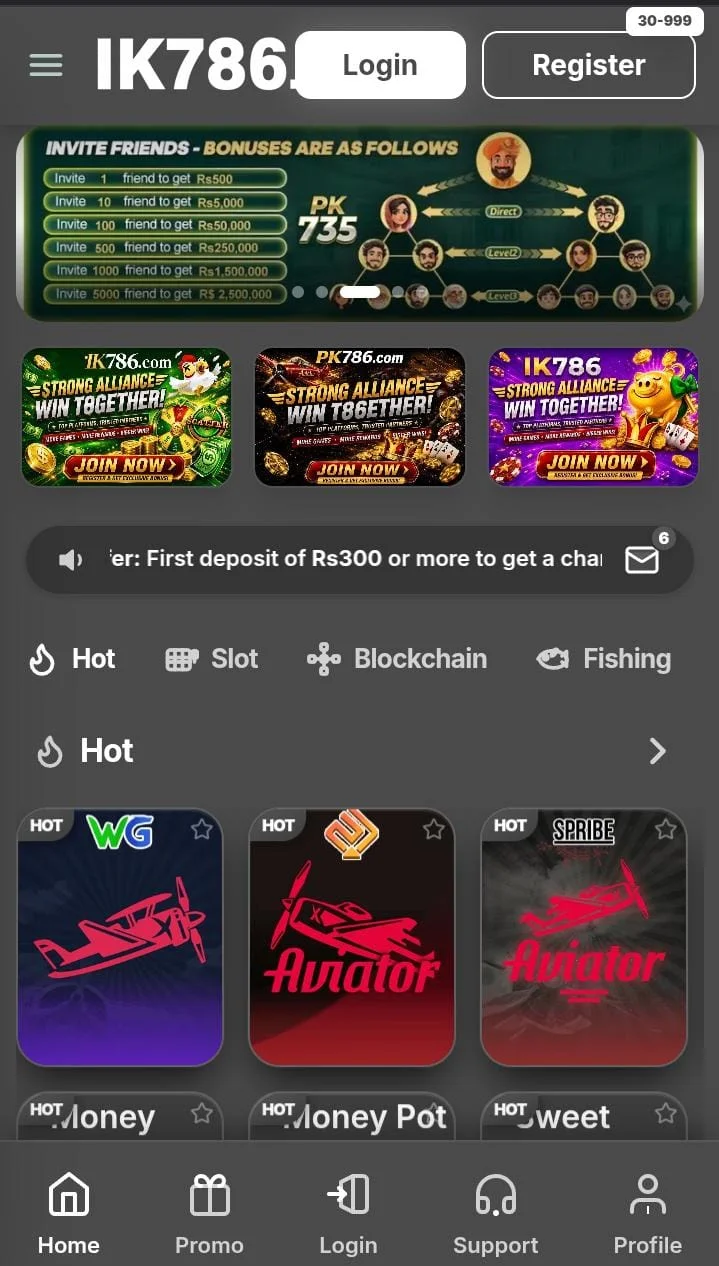Open the PK786.com alliance banner
719x1266 pixels.
click(x=360, y=417)
